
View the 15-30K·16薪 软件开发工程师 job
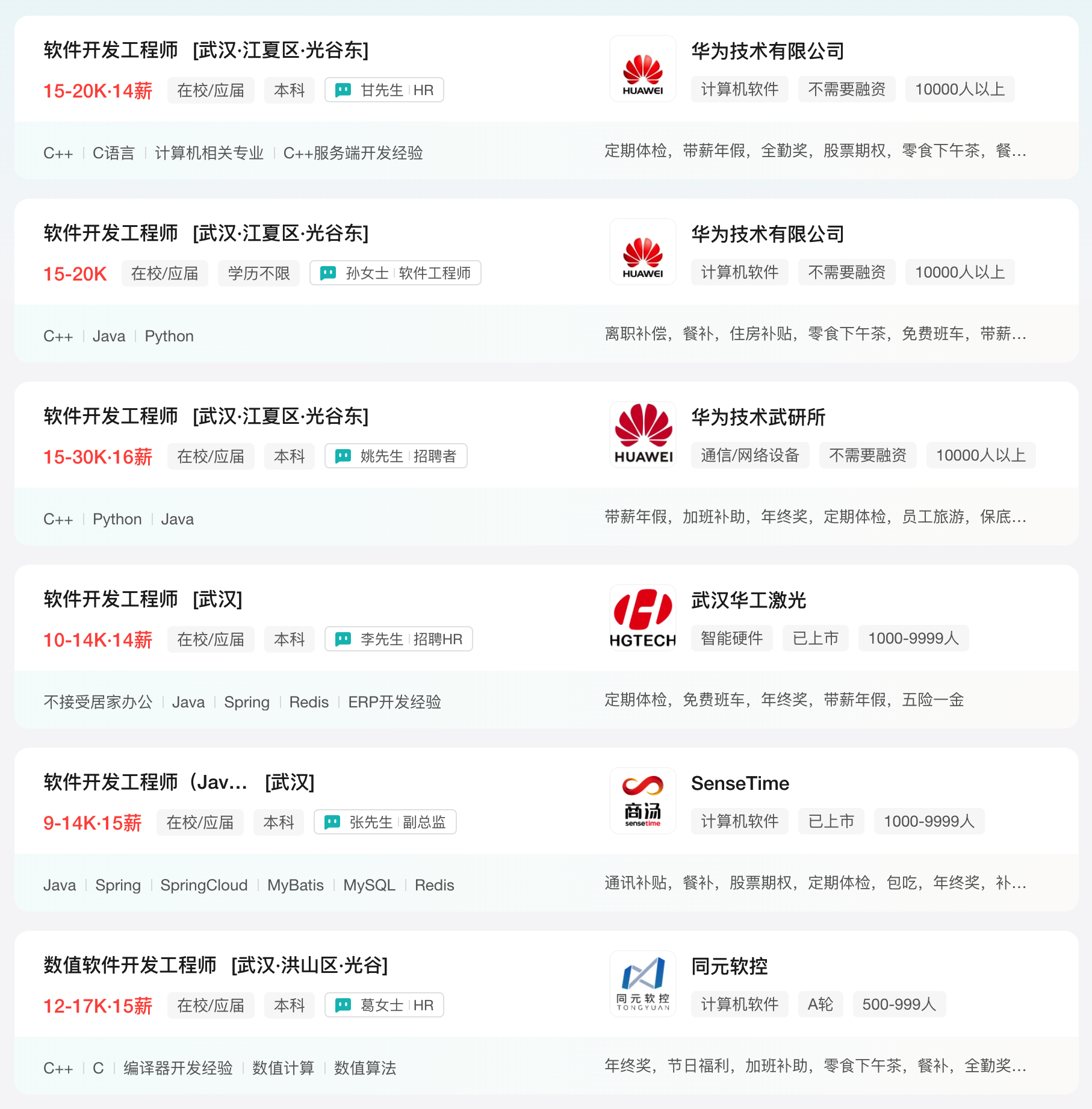[111, 417]
